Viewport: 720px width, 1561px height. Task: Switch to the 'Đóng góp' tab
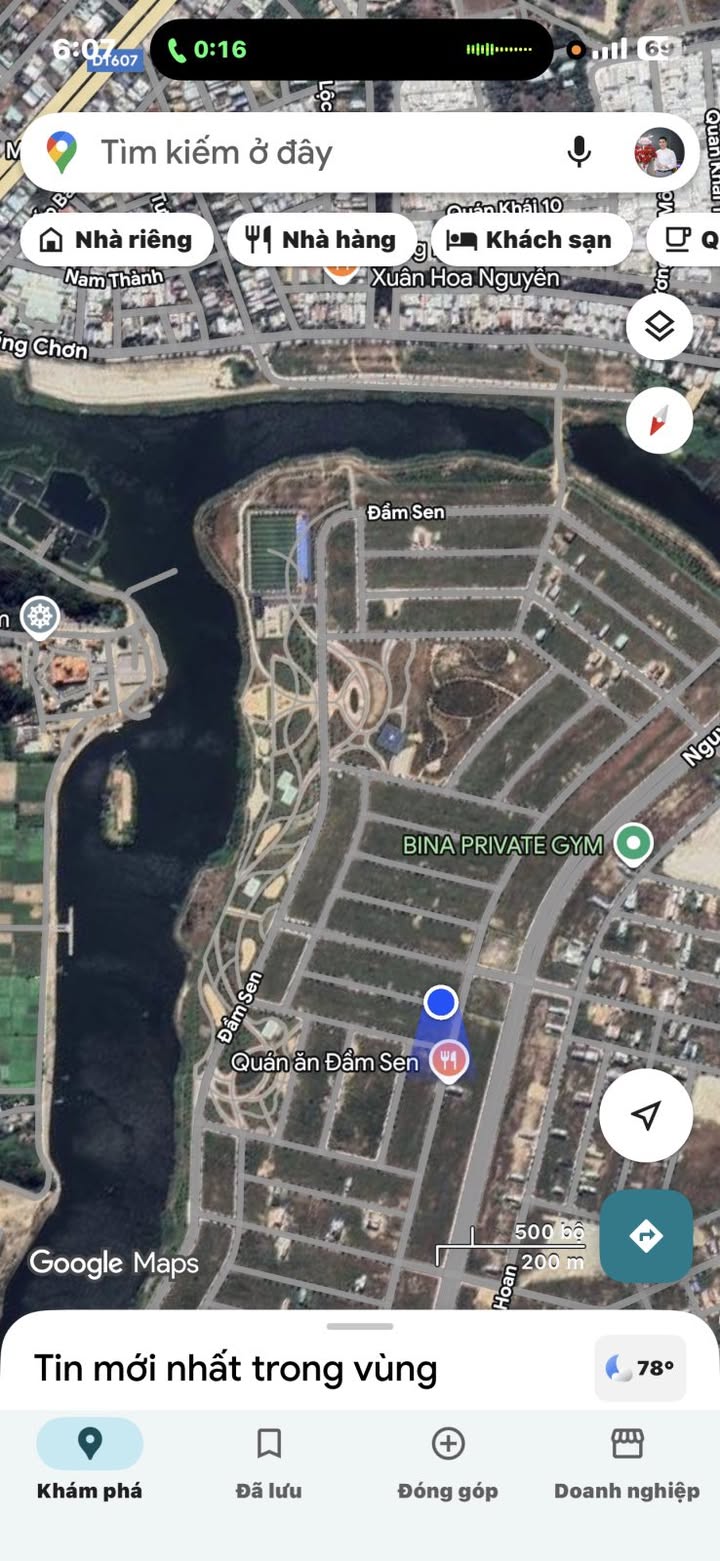coord(447,1462)
